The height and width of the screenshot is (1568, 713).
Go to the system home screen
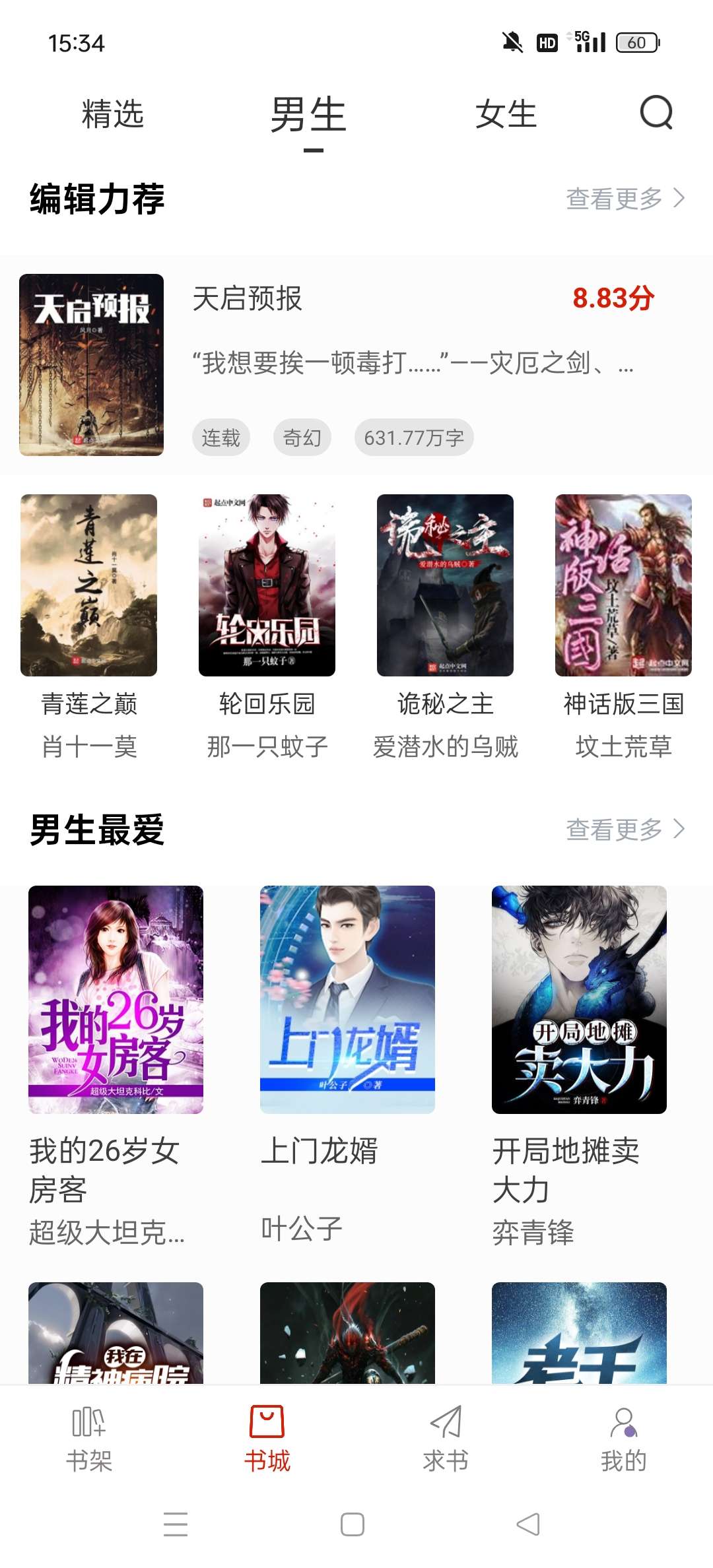[353, 1524]
